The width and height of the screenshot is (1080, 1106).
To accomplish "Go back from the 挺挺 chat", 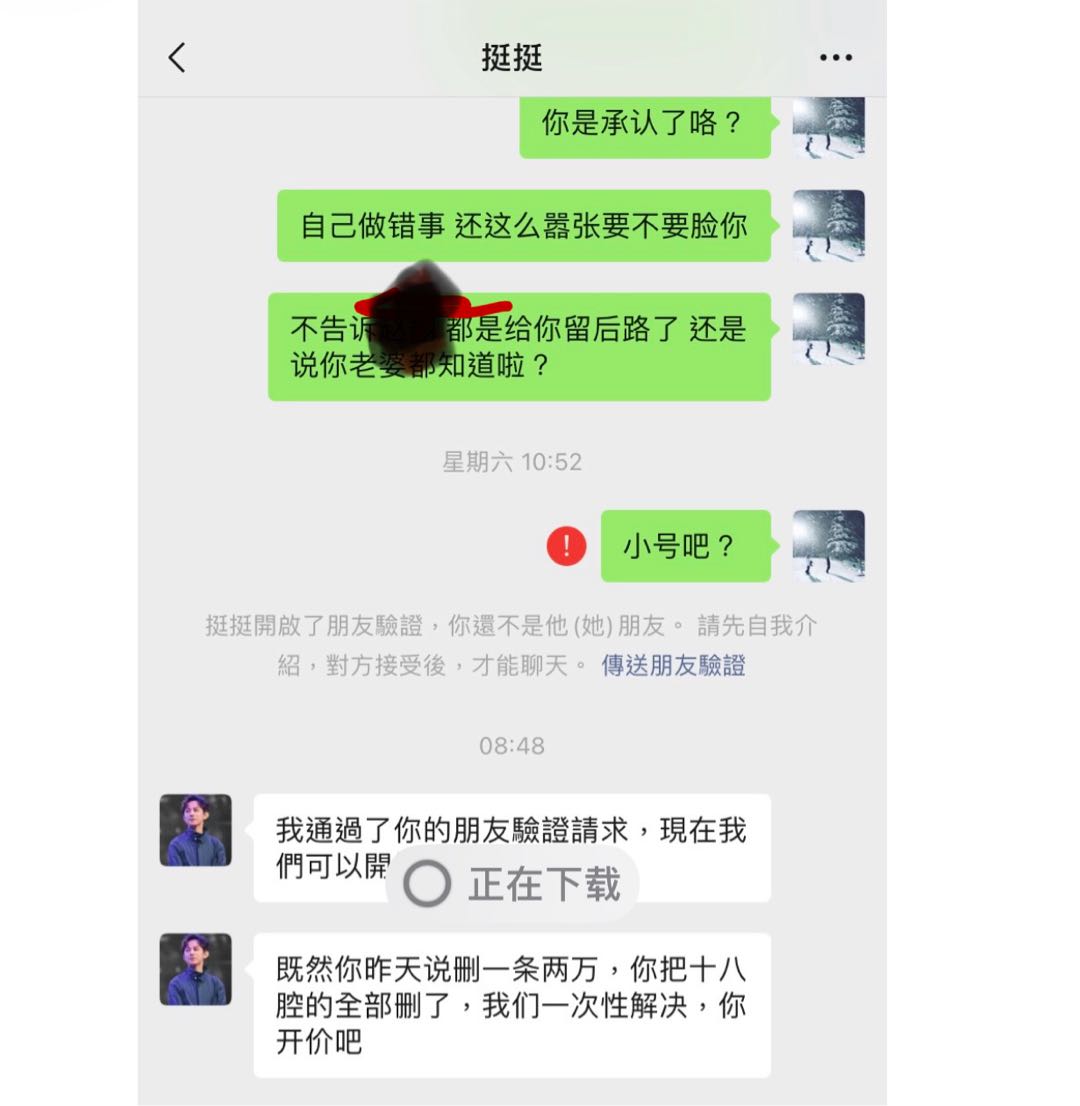I will tap(177, 58).
